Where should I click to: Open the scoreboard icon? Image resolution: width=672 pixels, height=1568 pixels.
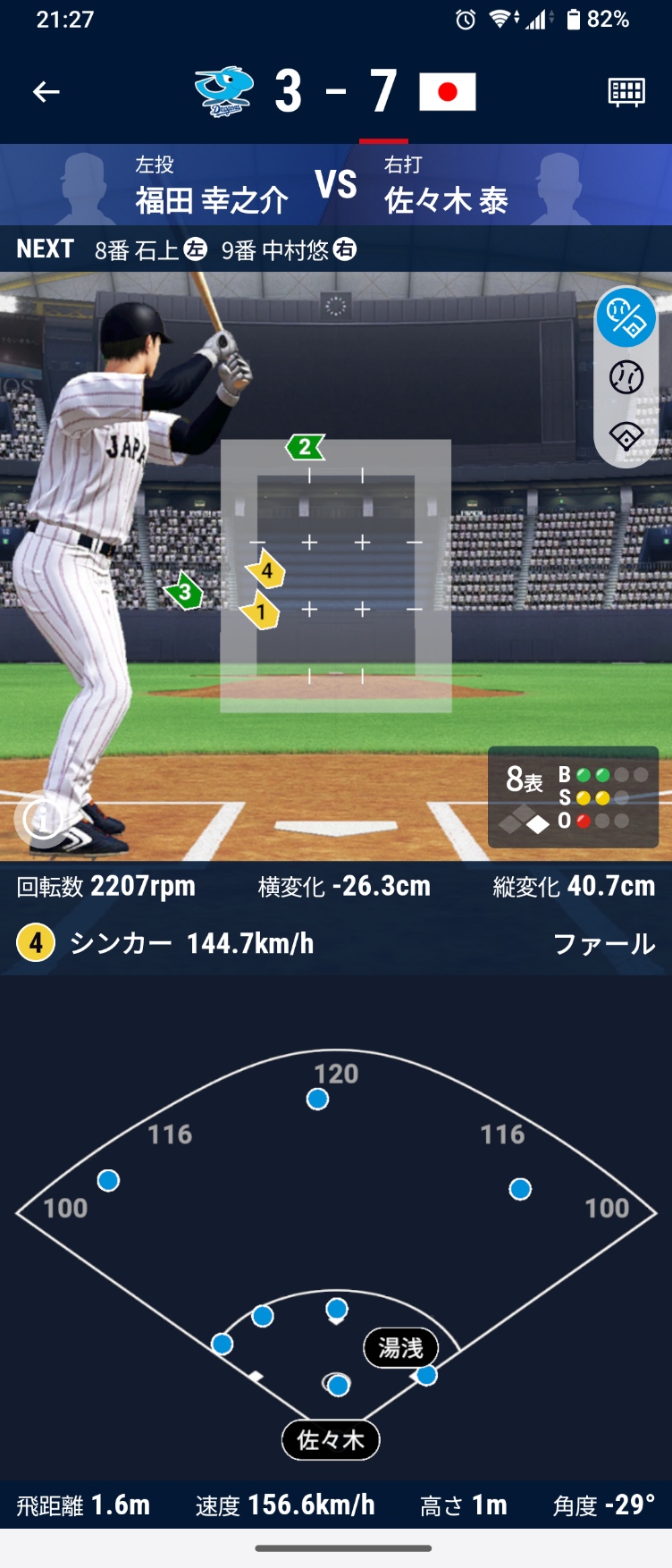[x=626, y=91]
